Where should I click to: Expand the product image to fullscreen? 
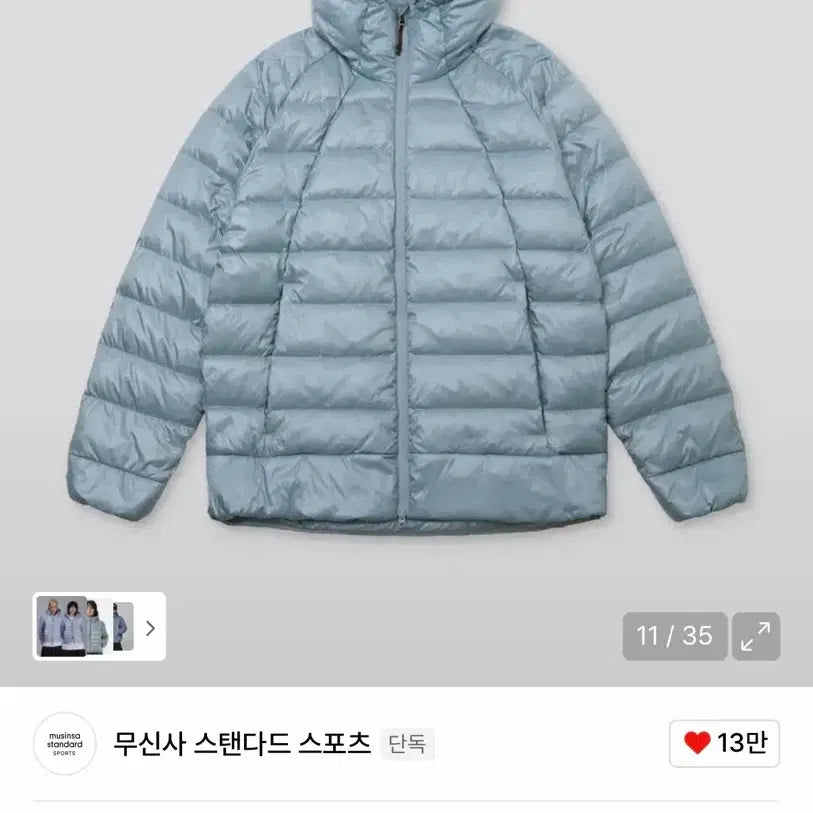click(755, 636)
